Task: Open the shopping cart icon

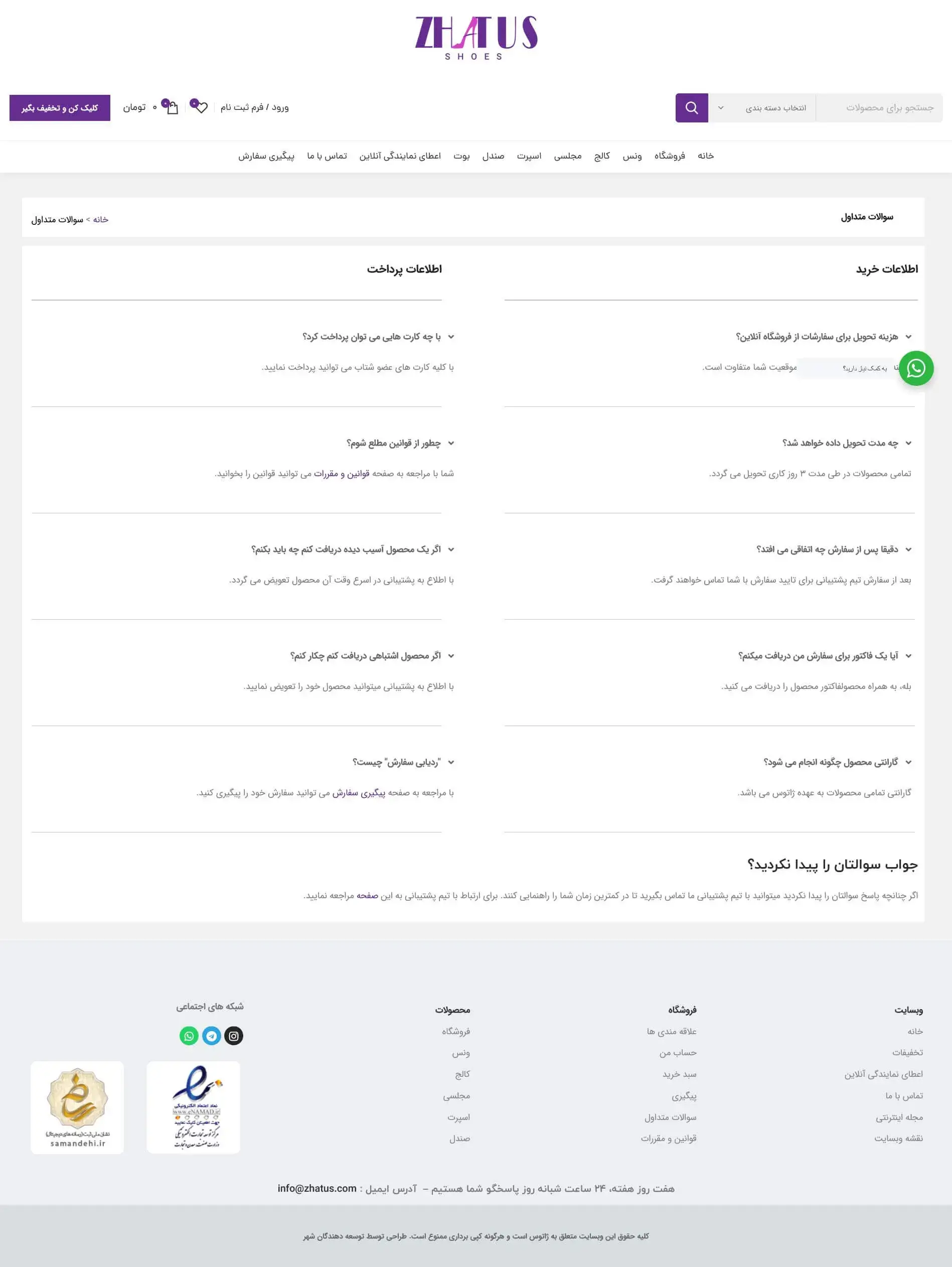Action: point(172,107)
